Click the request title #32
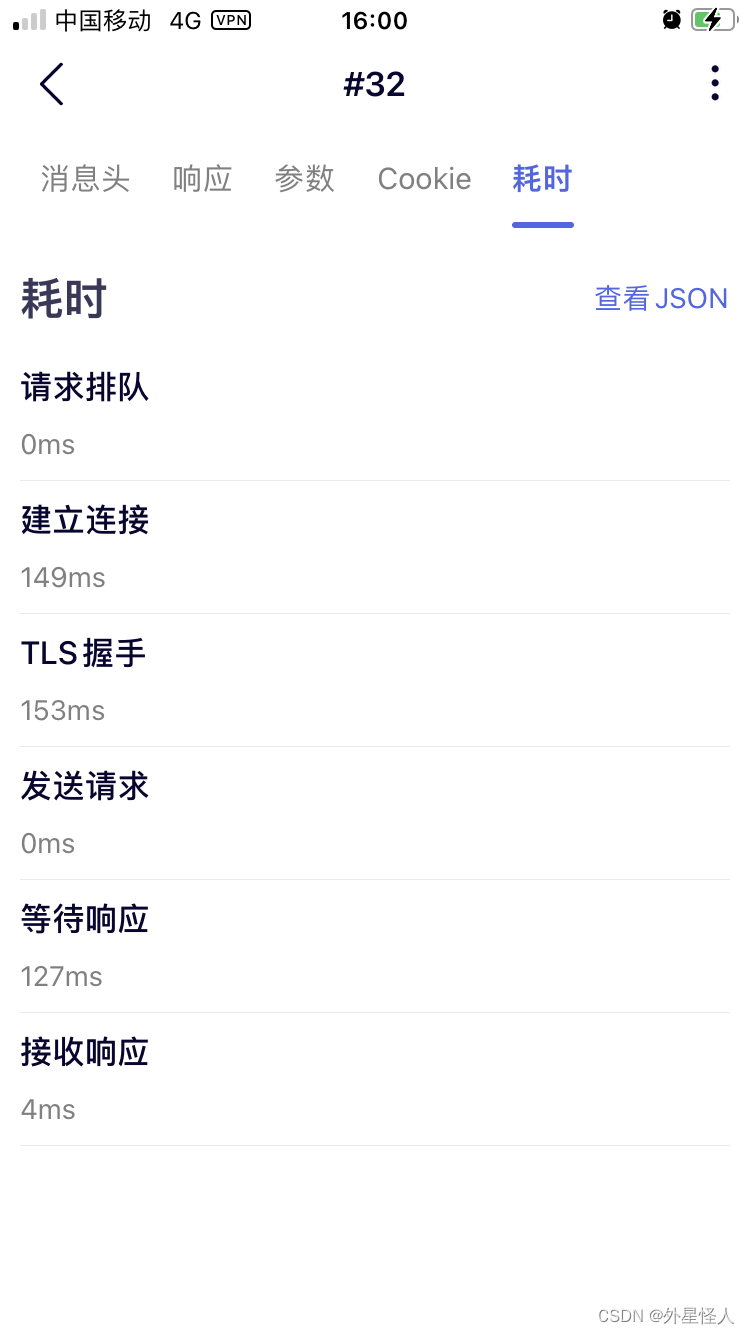Image resolution: width=750 pixels, height=1334 pixels. 374,84
